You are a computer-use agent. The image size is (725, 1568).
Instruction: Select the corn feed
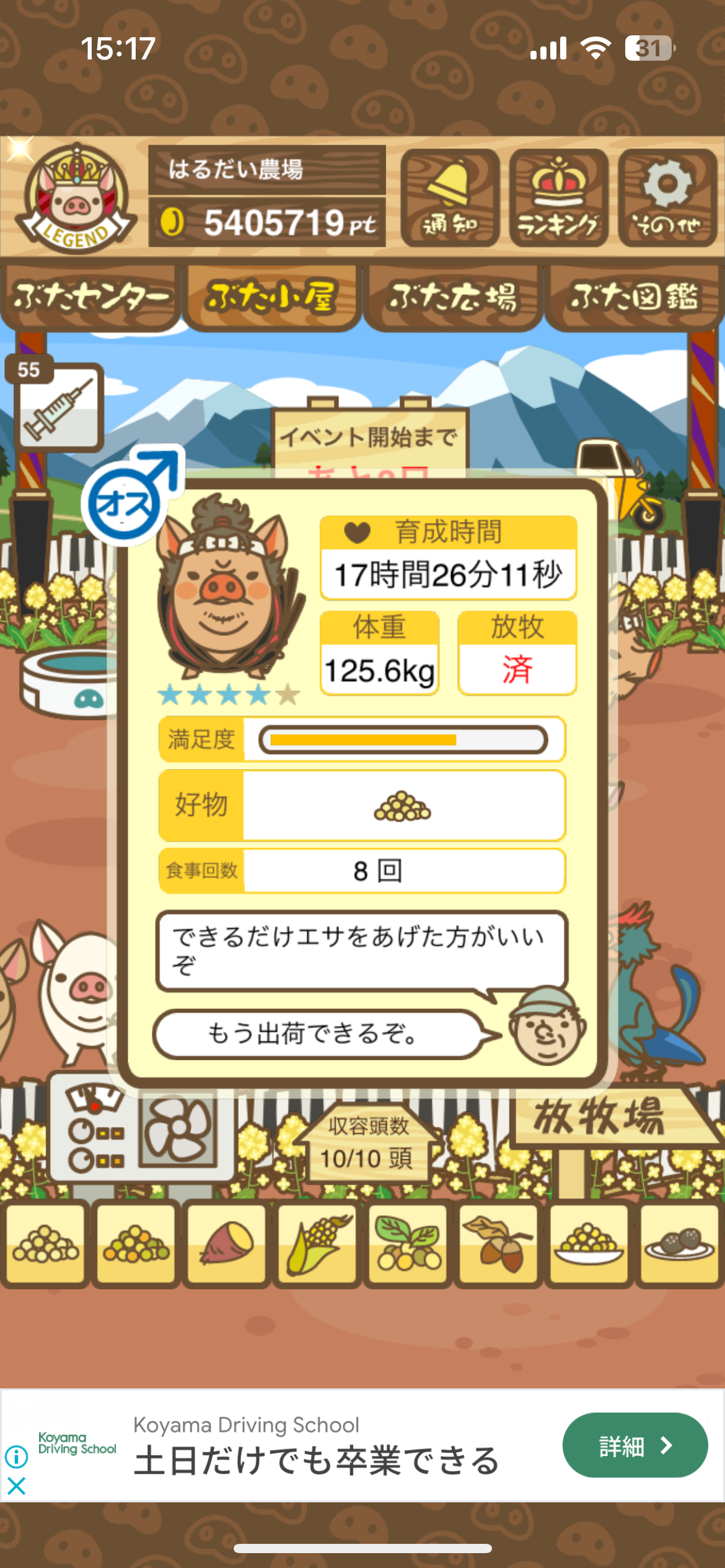[x=317, y=1244]
